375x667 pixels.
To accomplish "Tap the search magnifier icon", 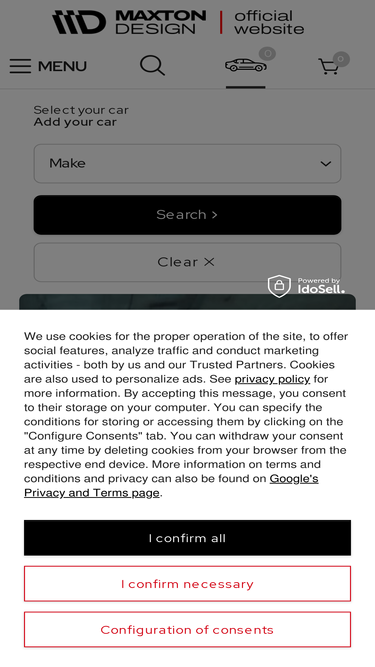I will pos(152,66).
